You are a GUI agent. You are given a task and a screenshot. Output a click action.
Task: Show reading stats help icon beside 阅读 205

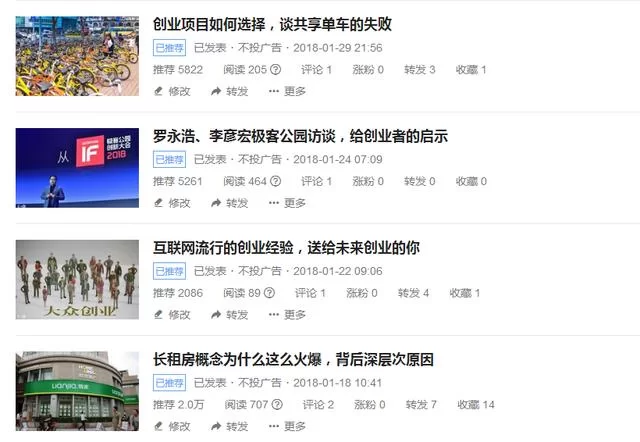tap(276, 70)
